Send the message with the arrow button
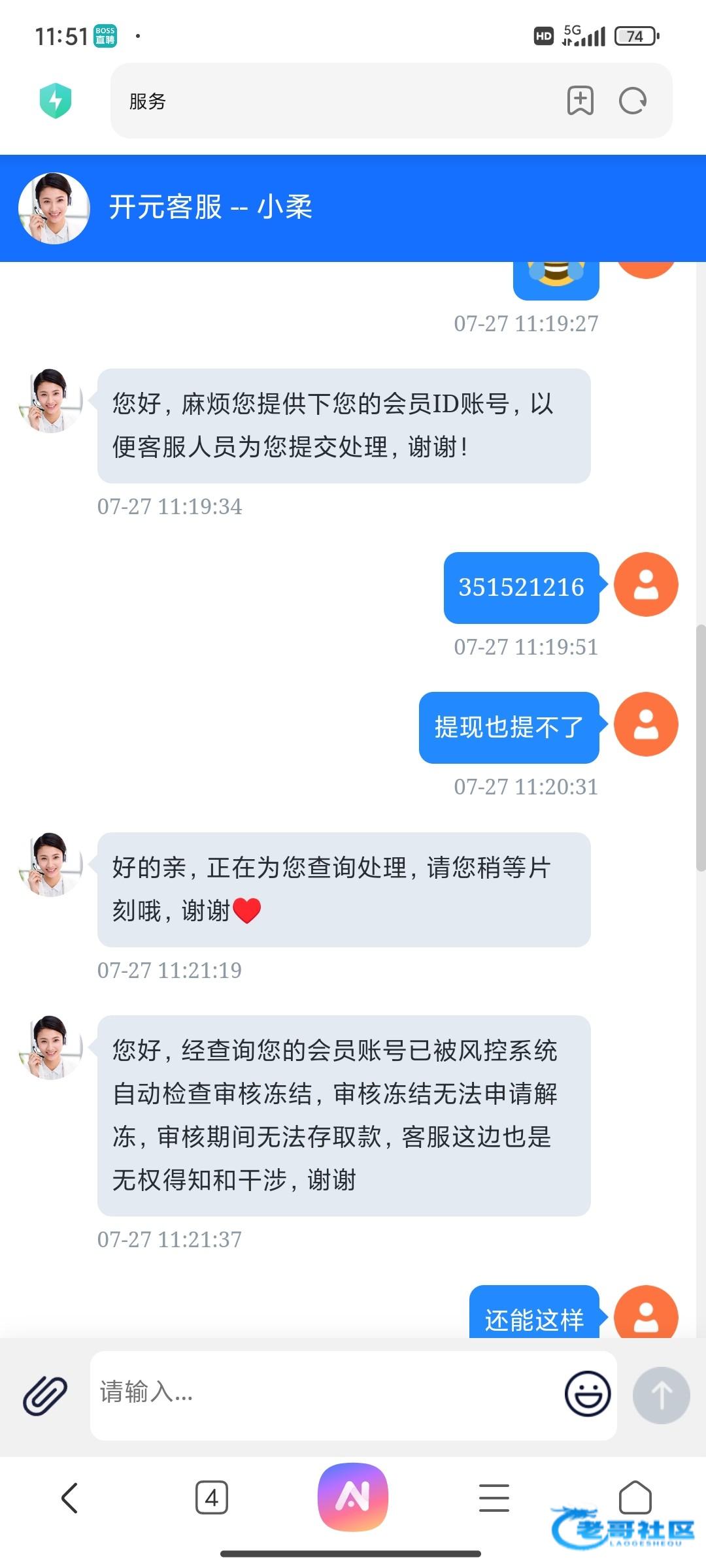The width and height of the screenshot is (706, 1568). [x=661, y=1395]
